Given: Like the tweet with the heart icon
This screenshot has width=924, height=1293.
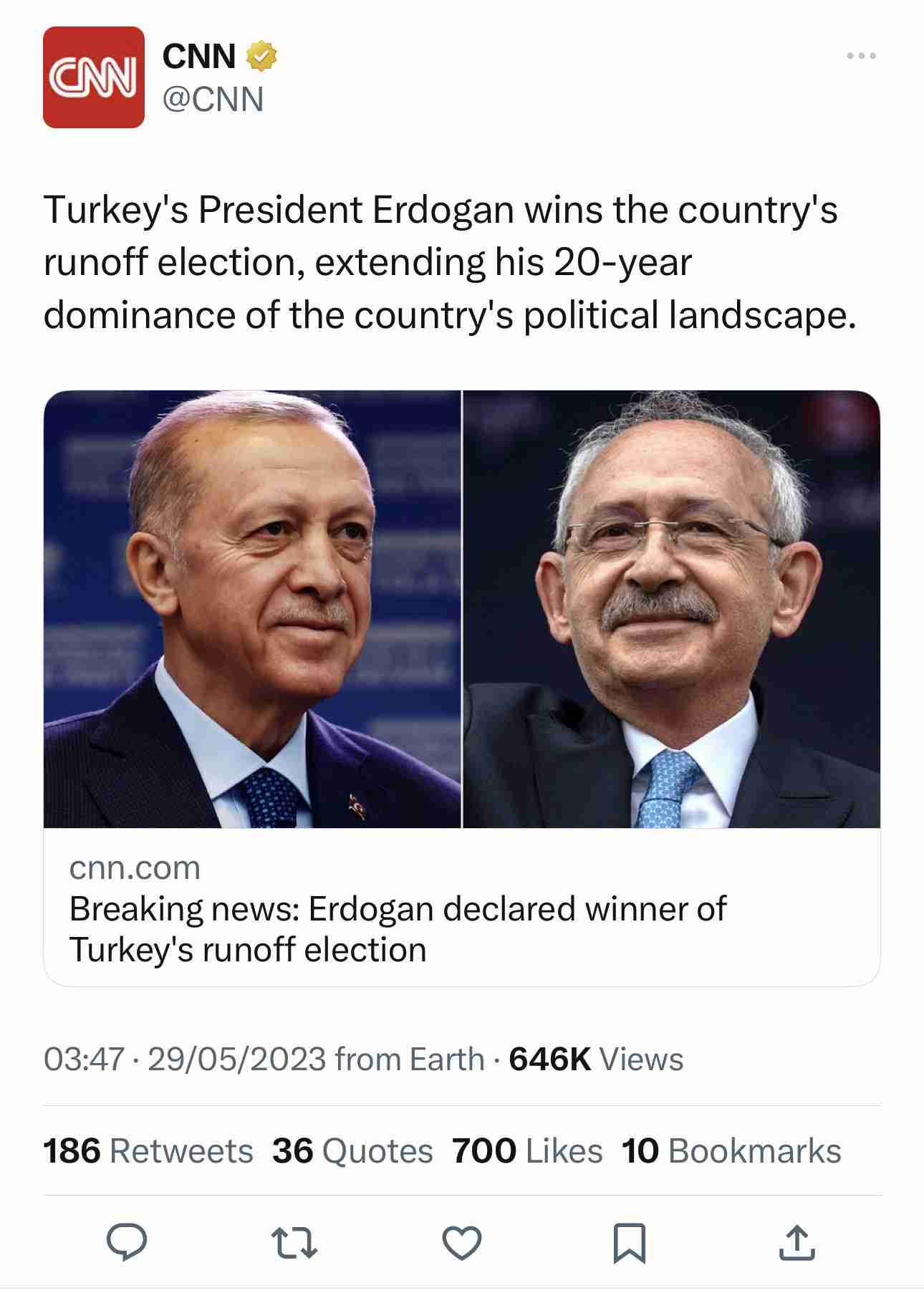Looking at the screenshot, I should pos(462,1243).
